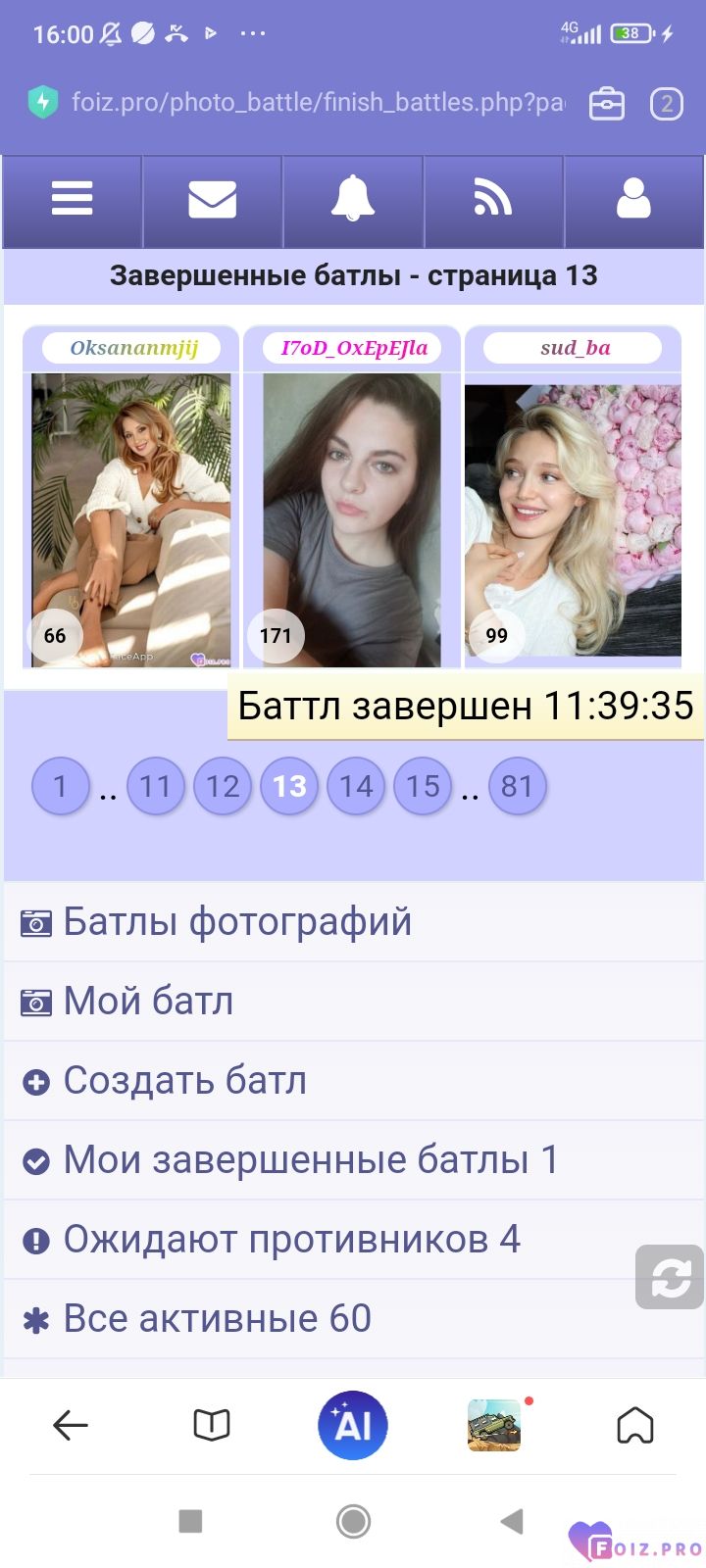706x1568 pixels.
Task: Go to page 12
Action: [223, 786]
